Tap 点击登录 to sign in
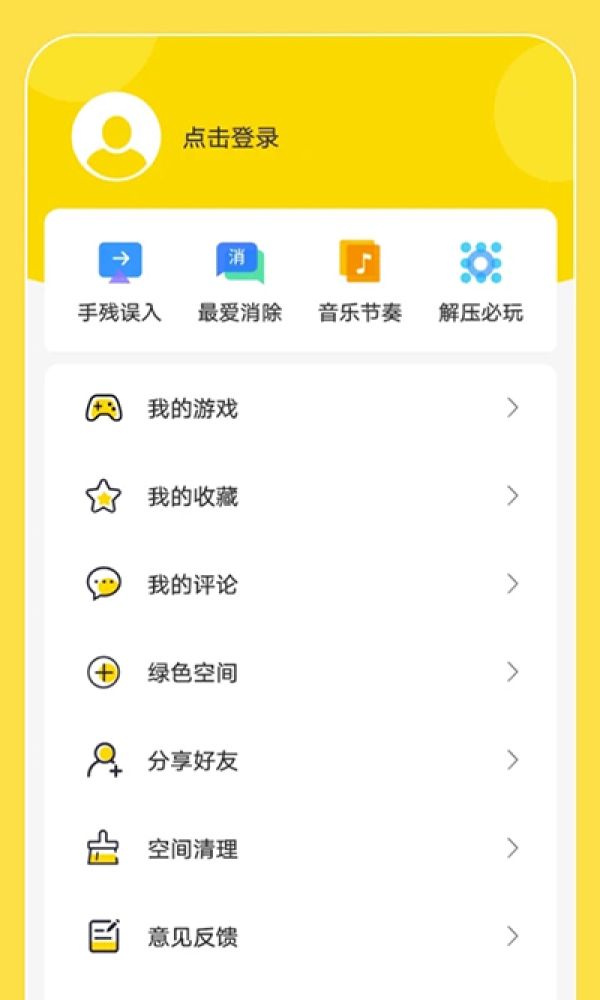Image resolution: width=600 pixels, height=1000 pixels. pyautogui.click(x=231, y=138)
